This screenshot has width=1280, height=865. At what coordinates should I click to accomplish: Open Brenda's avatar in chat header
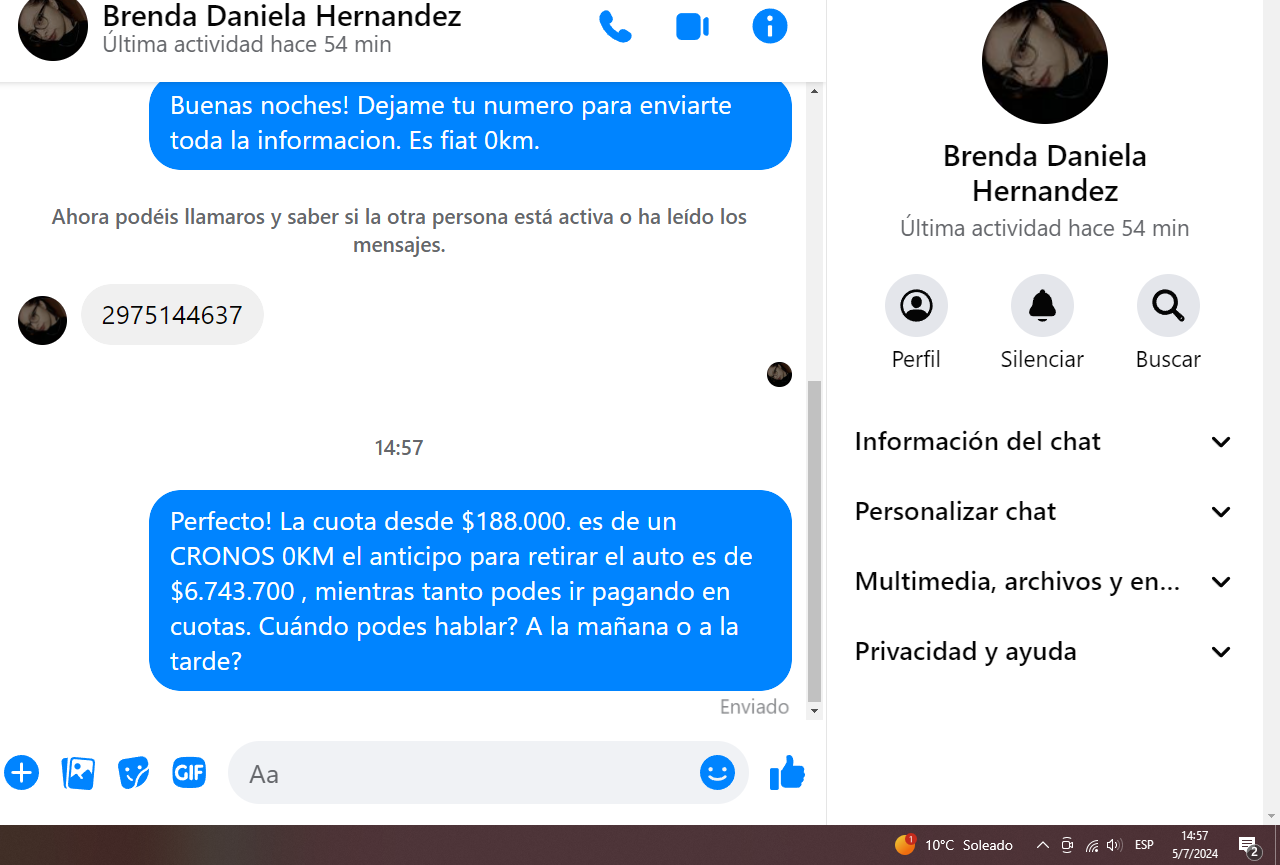[x=53, y=28]
